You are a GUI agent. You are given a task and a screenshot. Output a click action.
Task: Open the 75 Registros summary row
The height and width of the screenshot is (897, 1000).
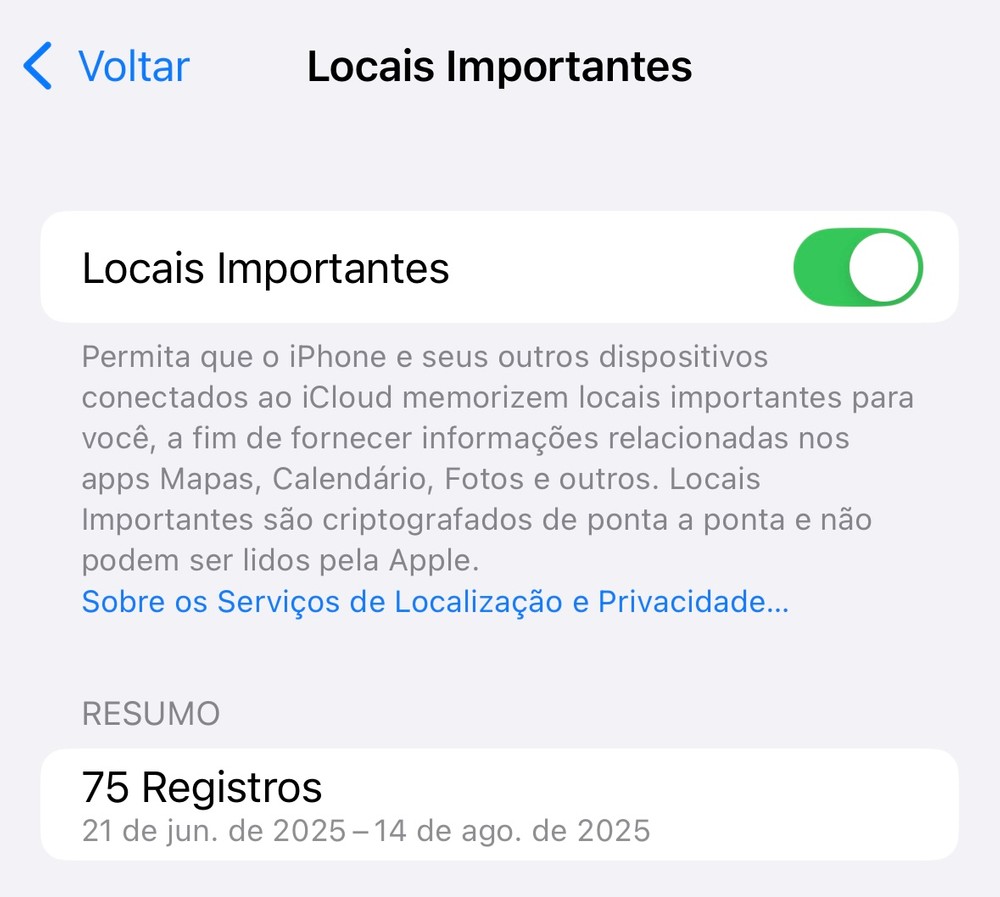(498, 804)
